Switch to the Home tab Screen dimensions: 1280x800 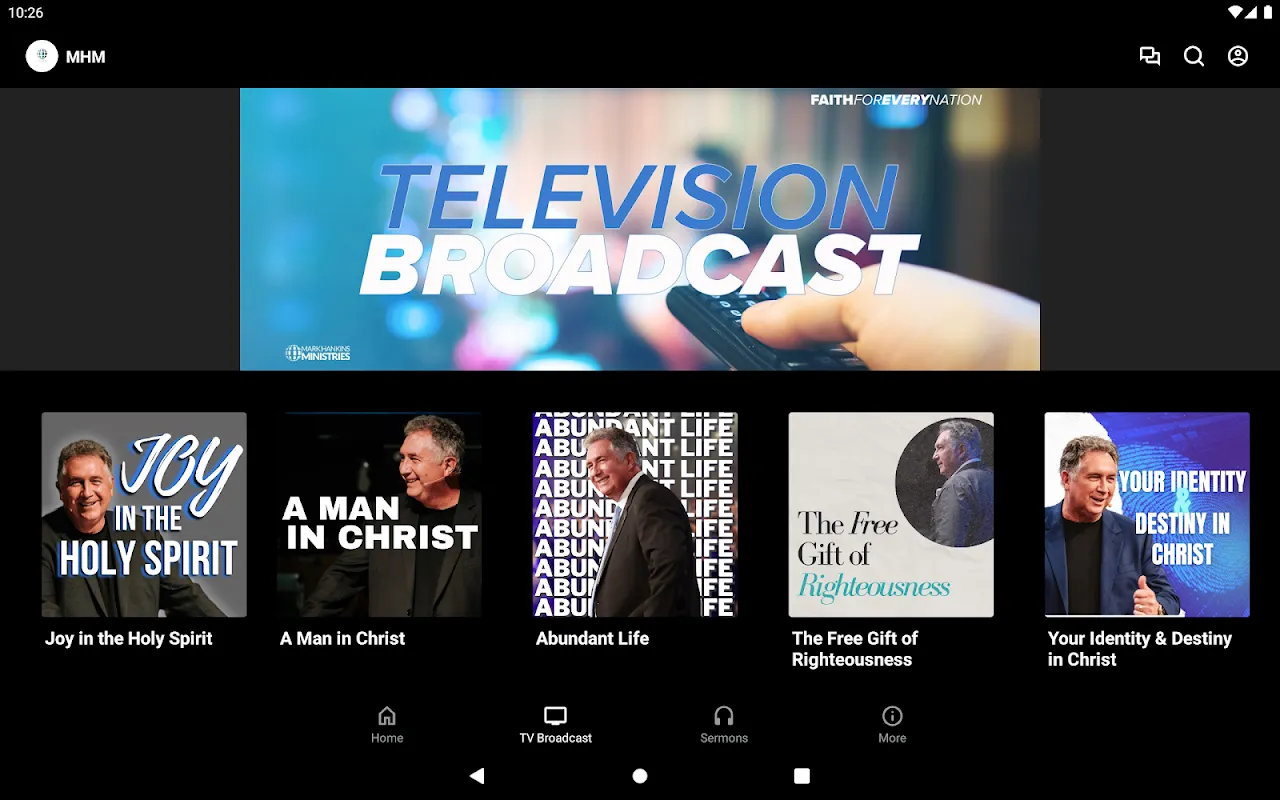click(x=387, y=725)
